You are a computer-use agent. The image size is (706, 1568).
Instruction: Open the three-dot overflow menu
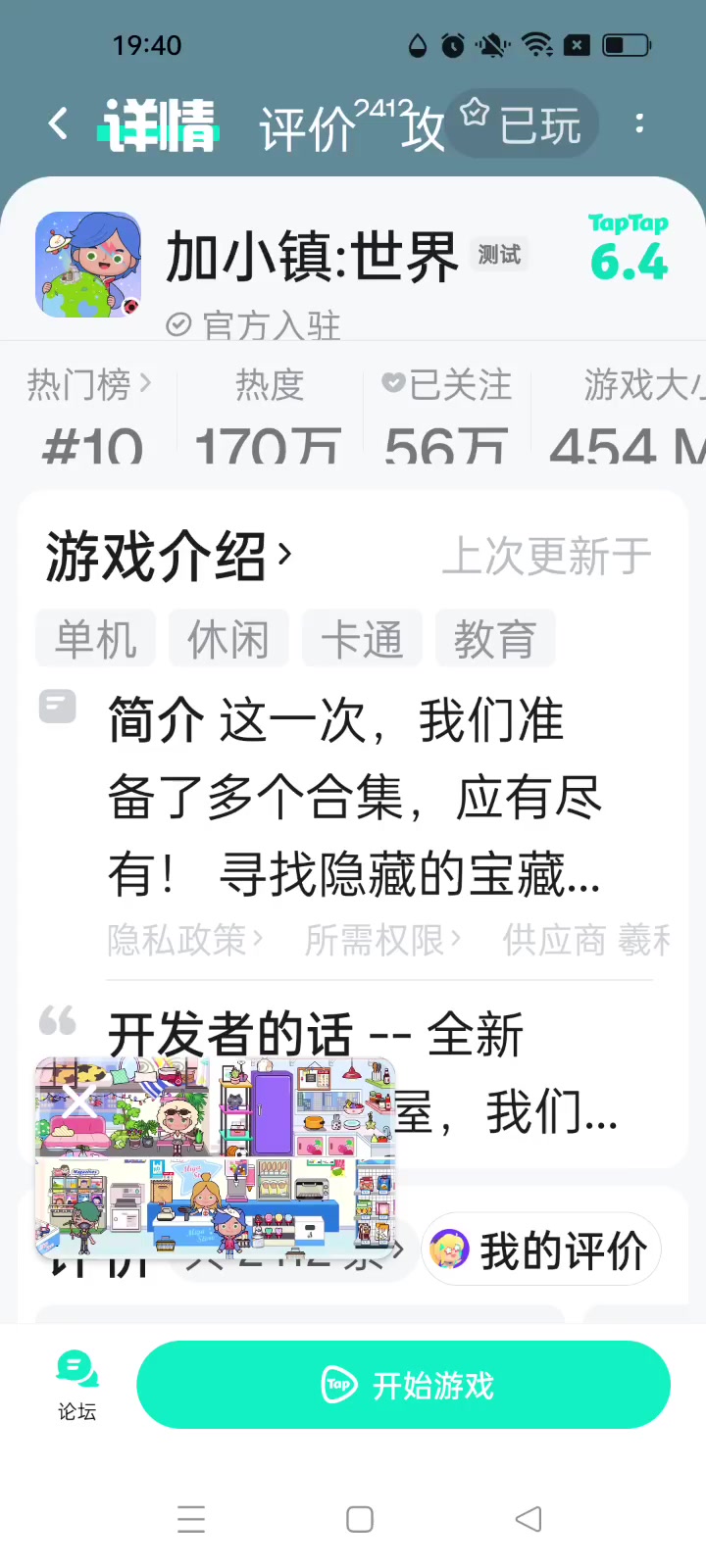[639, 124]
